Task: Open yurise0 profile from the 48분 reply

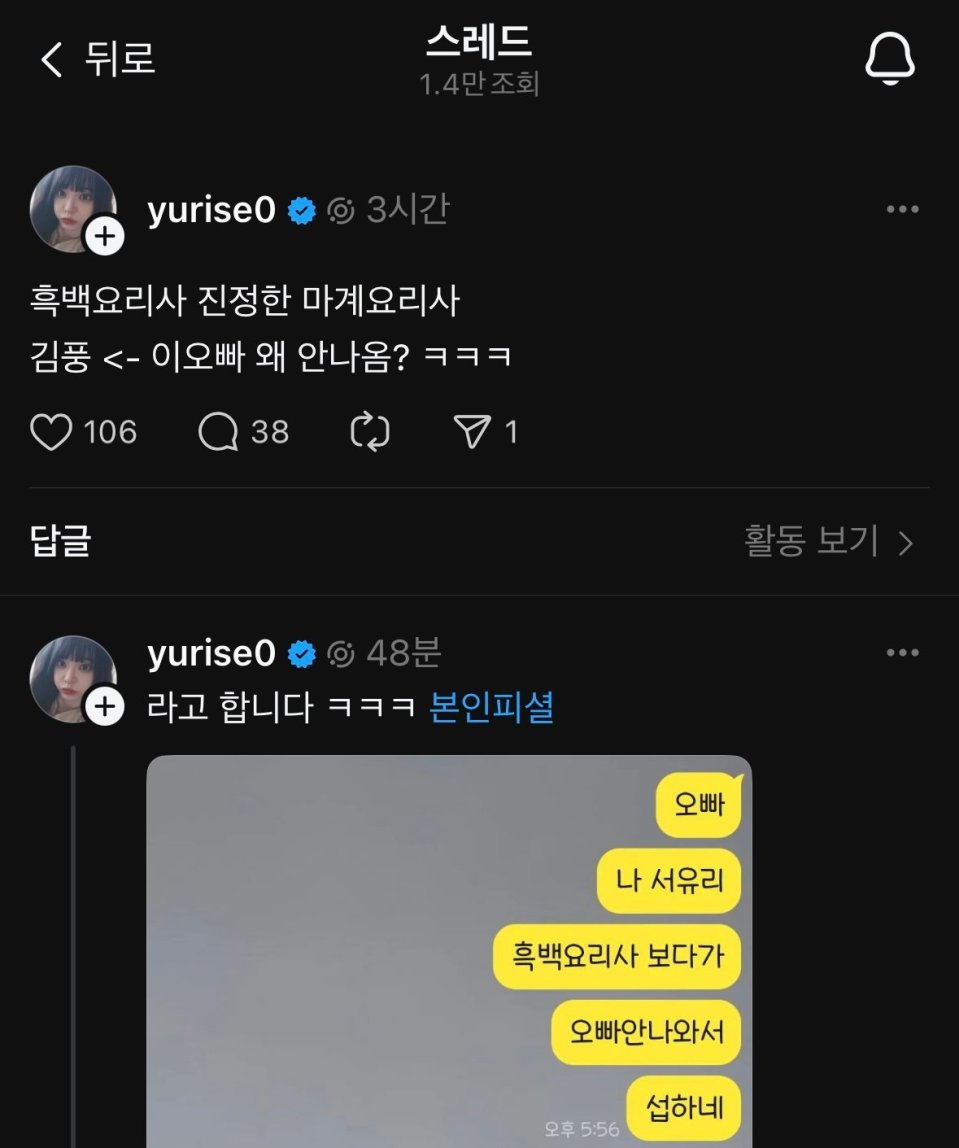Action: [x=211, y=653]
